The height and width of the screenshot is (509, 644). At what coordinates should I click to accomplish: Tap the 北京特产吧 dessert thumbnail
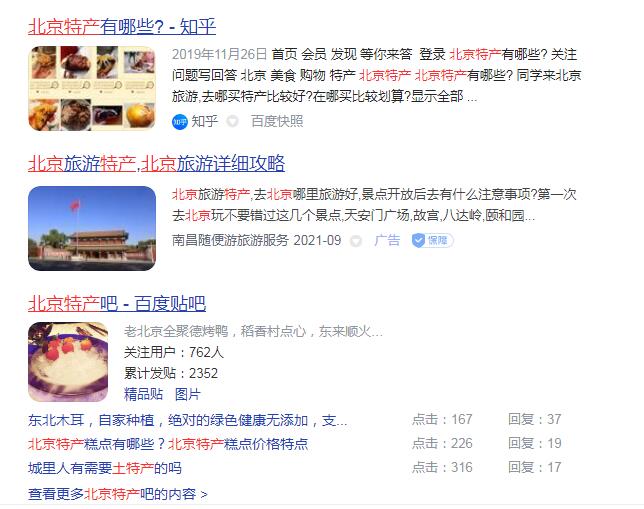[x=68, y=362]
